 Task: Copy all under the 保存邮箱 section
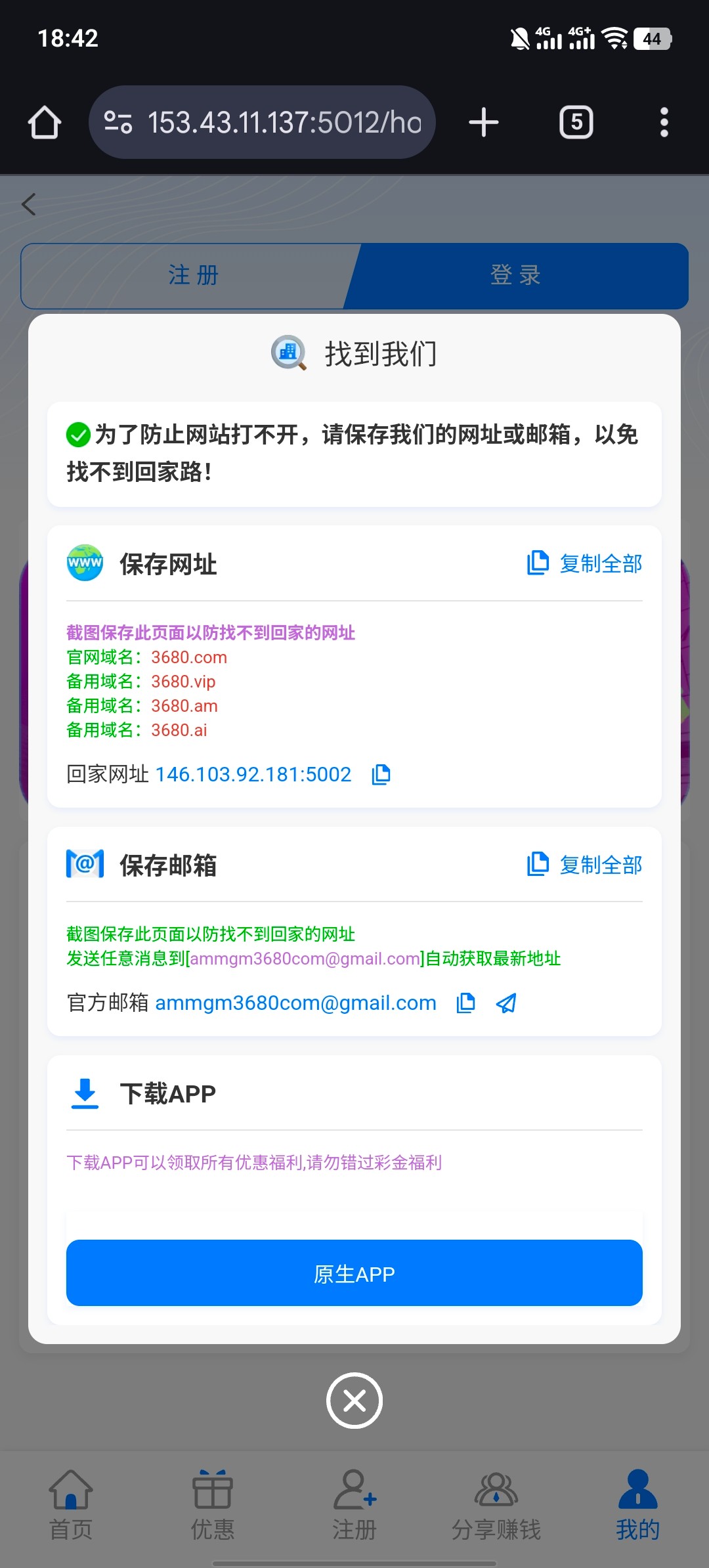(x=585, y=865)
